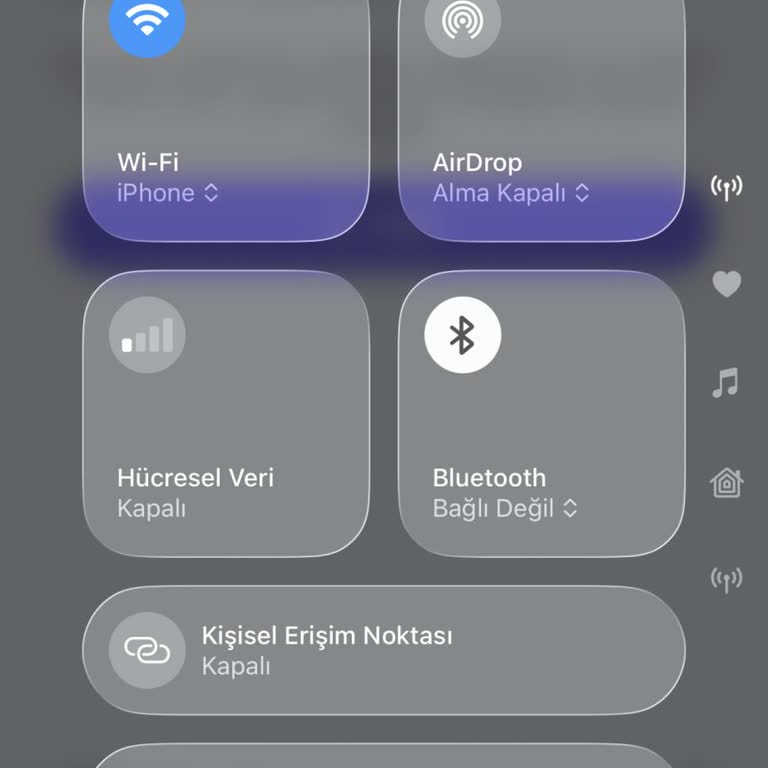Screen dimensions: 768x768
Task: Jump to the music controls page
Action: coord(726,382)
